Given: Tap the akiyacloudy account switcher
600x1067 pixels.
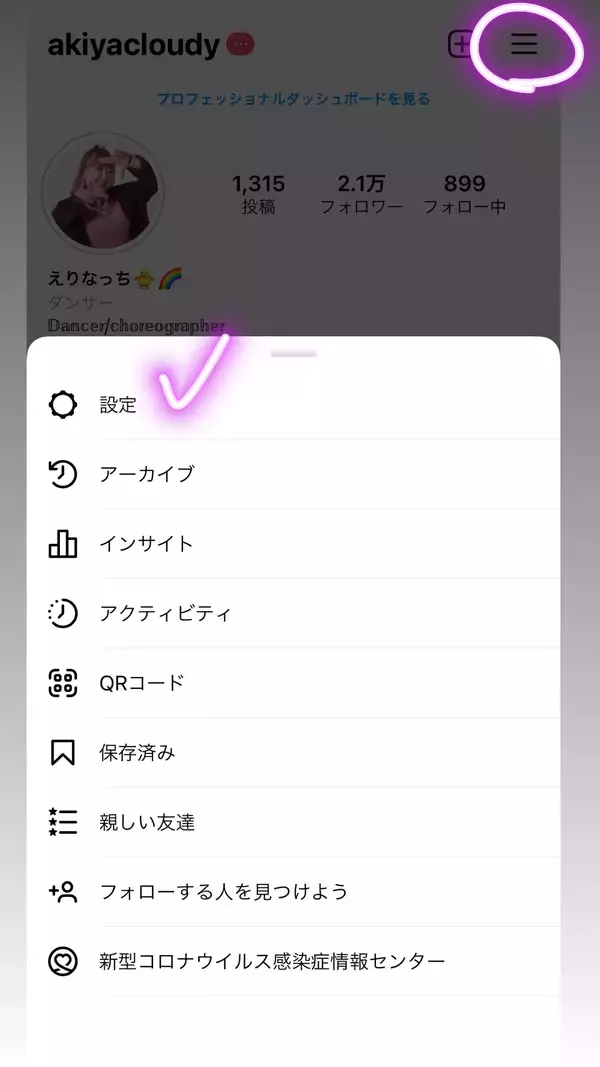Looking at the screenshot, I should pos(133,45).
